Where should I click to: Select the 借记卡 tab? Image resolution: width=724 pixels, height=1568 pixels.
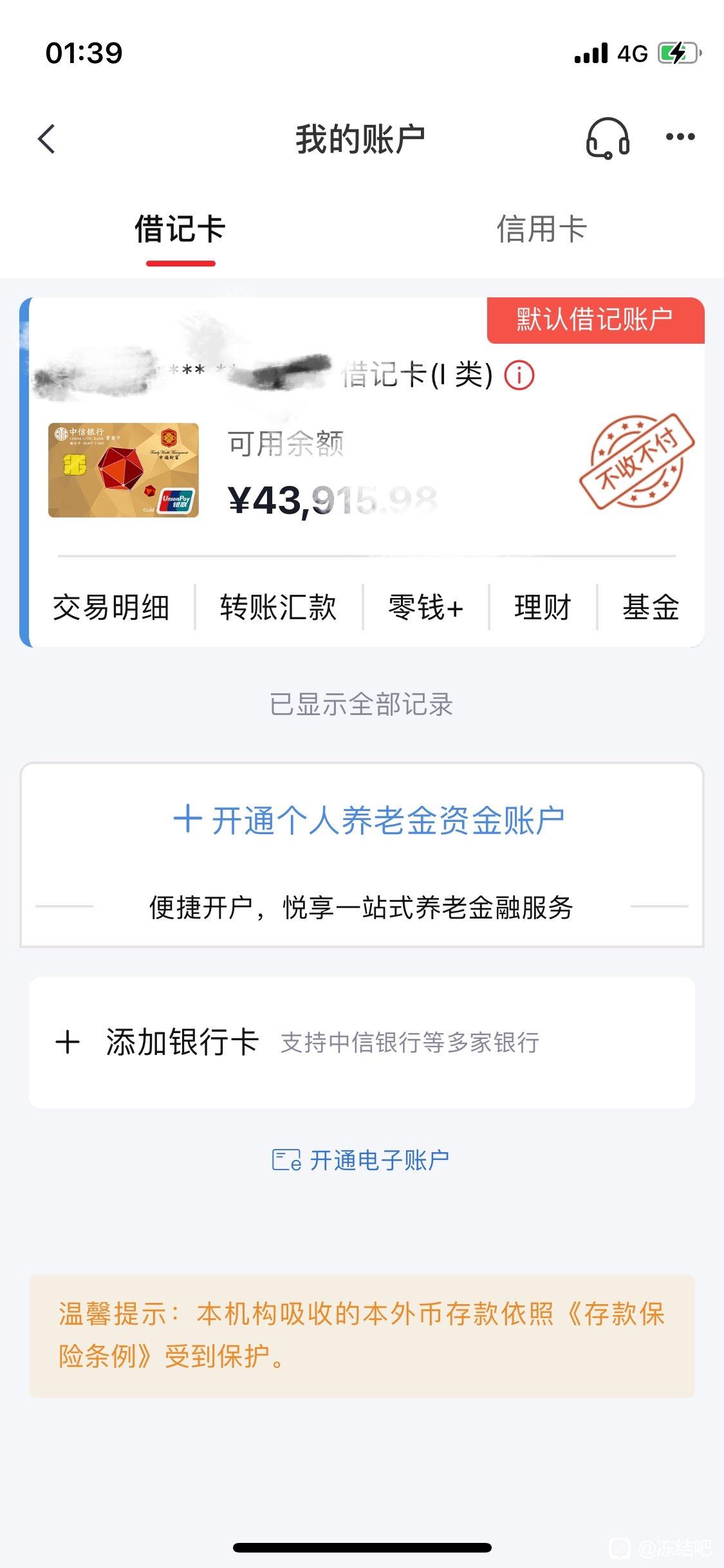click(180, 230)
